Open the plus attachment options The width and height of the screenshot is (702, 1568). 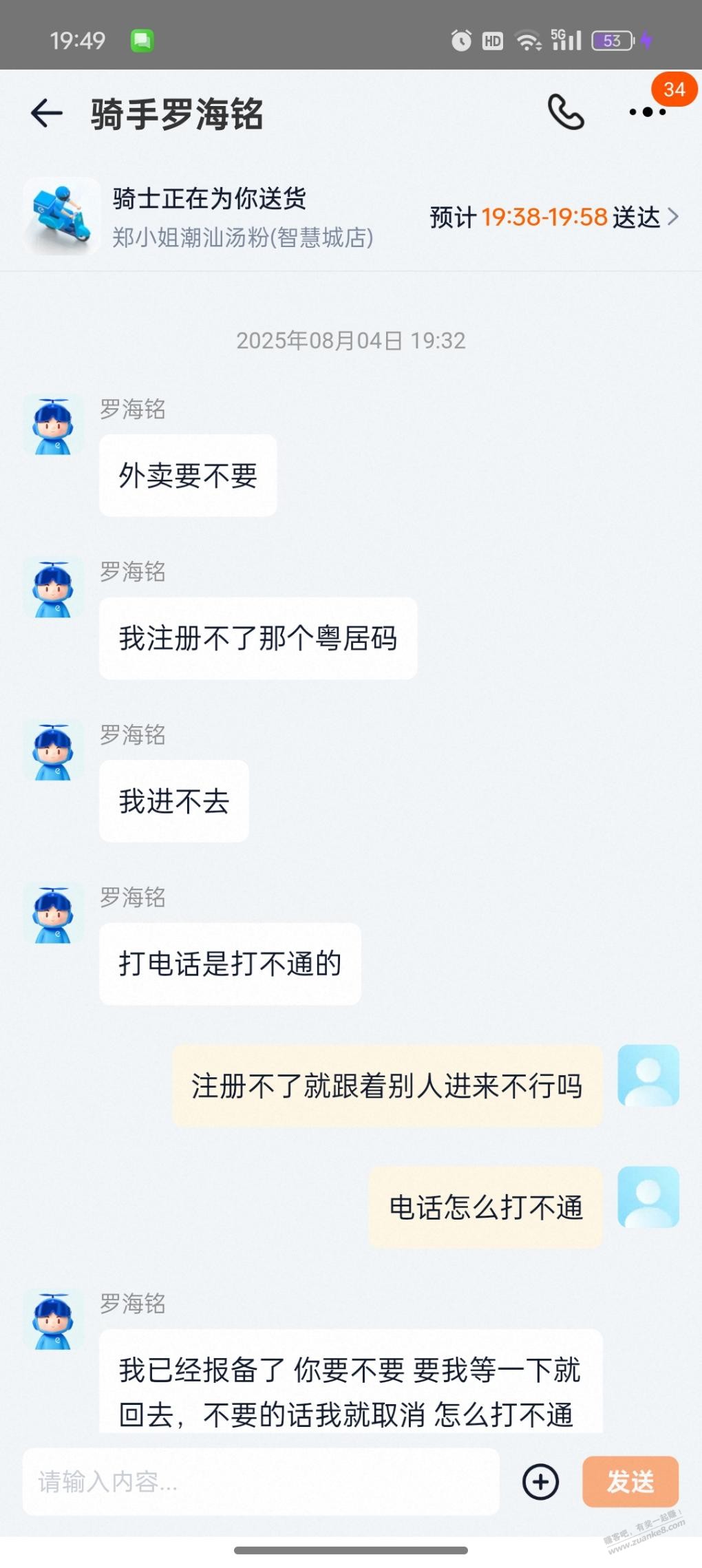[540, 1481]
